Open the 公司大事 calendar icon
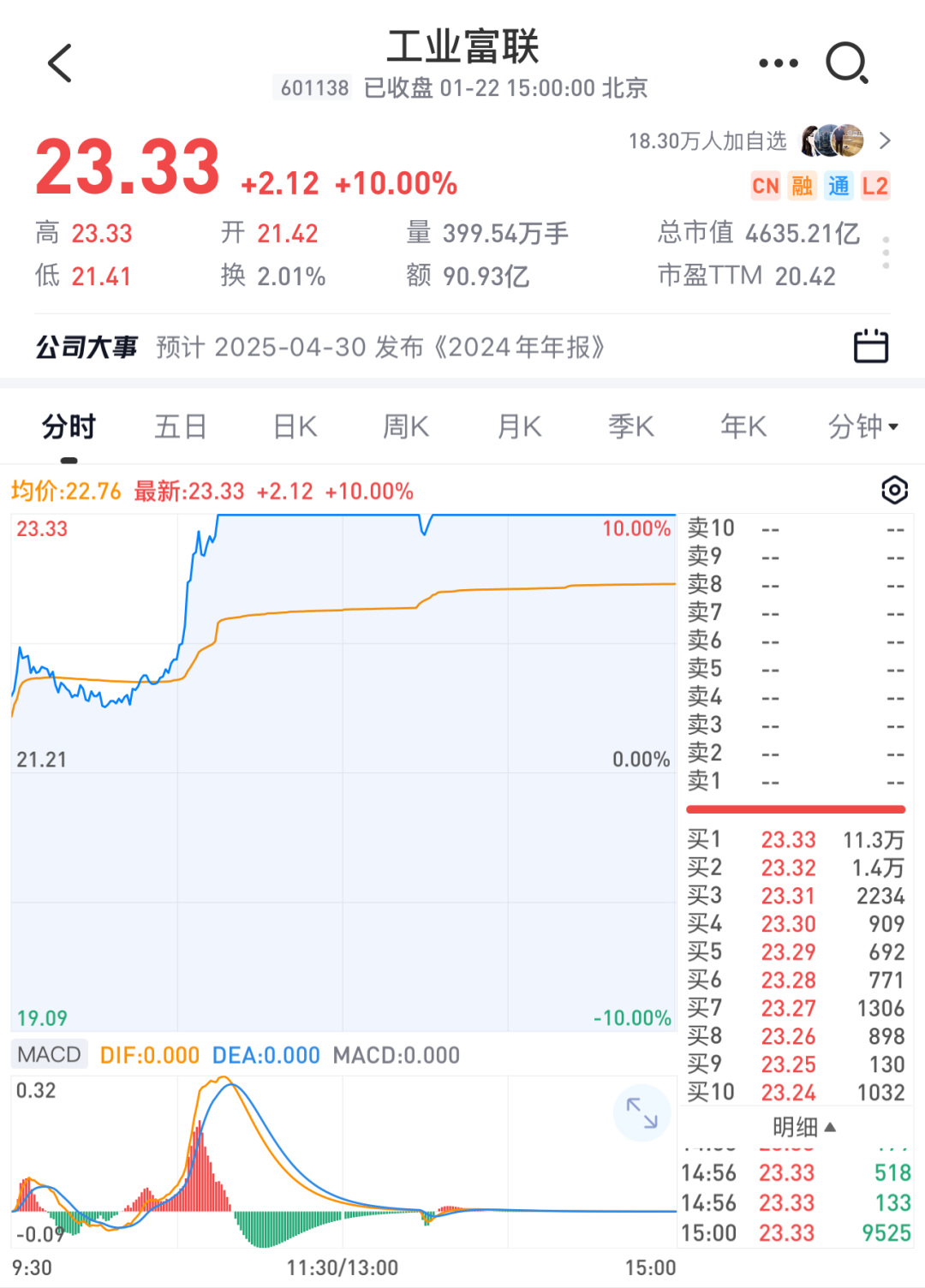The height and width of the screenshot is (1288, 925). [871, 347]
